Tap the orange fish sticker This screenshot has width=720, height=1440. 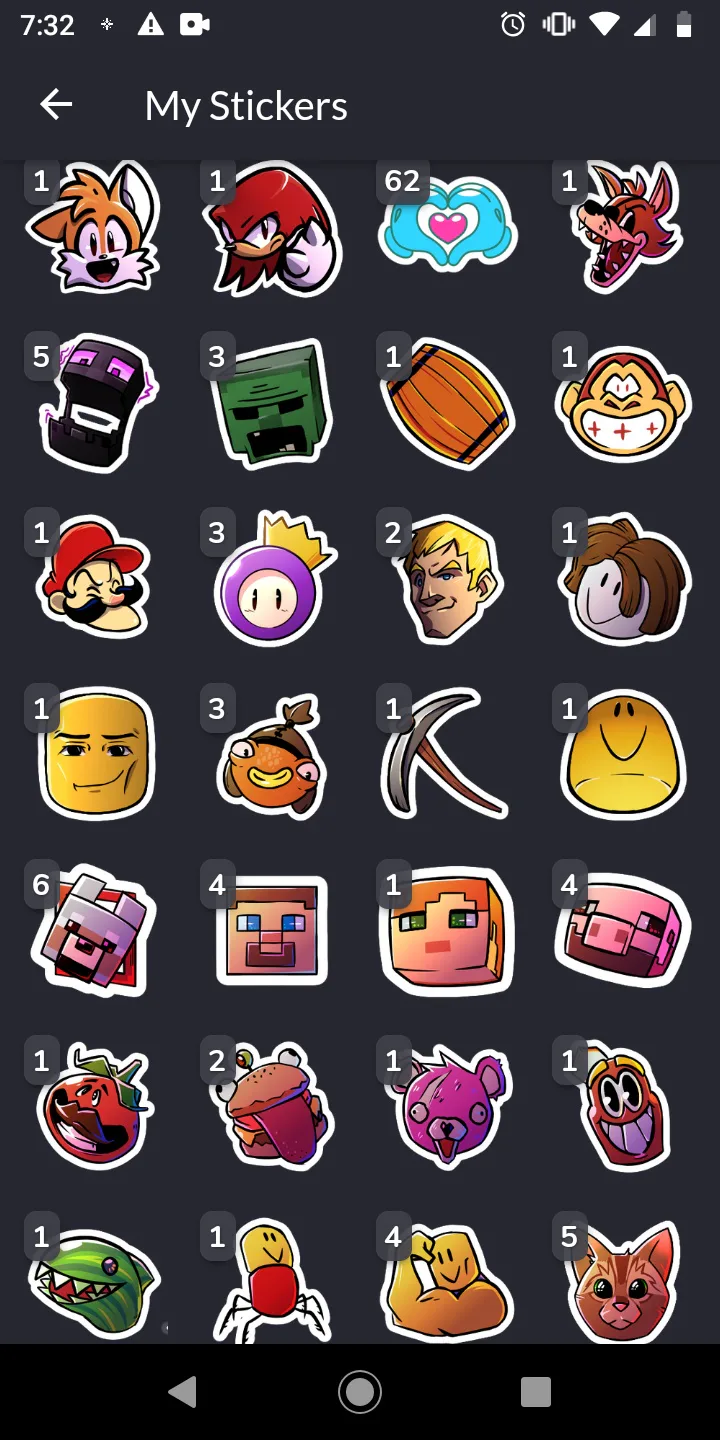(272, 757)
